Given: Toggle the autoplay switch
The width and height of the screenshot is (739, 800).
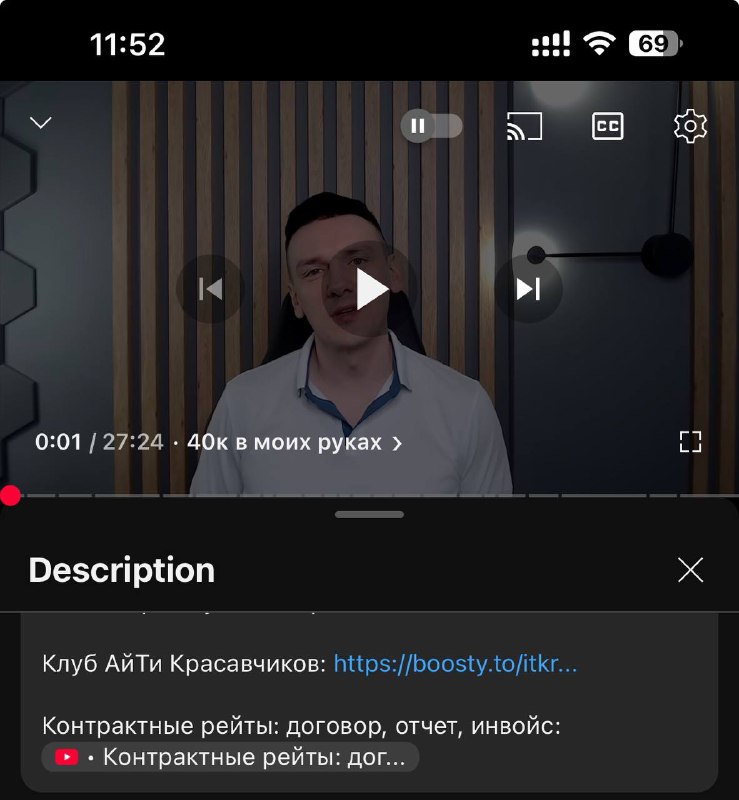Looking at the screenshot, I should point(432,126).
